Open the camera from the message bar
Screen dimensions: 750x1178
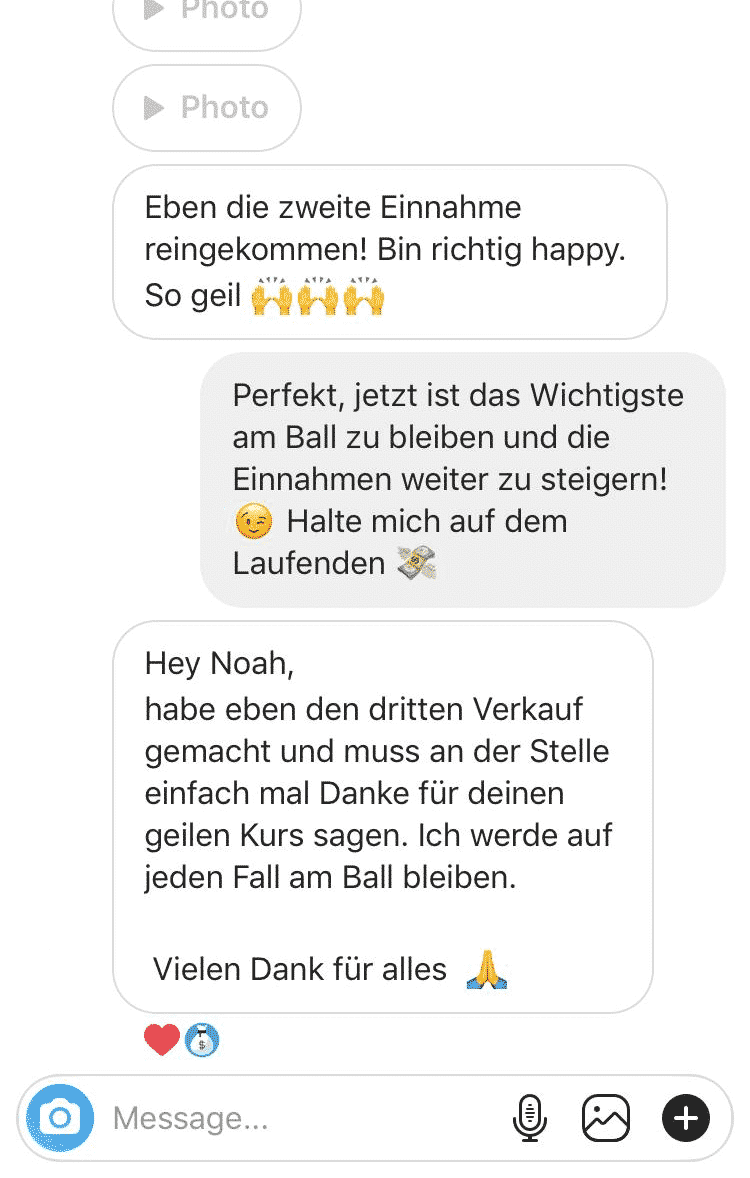click(x=60, y=1117)
